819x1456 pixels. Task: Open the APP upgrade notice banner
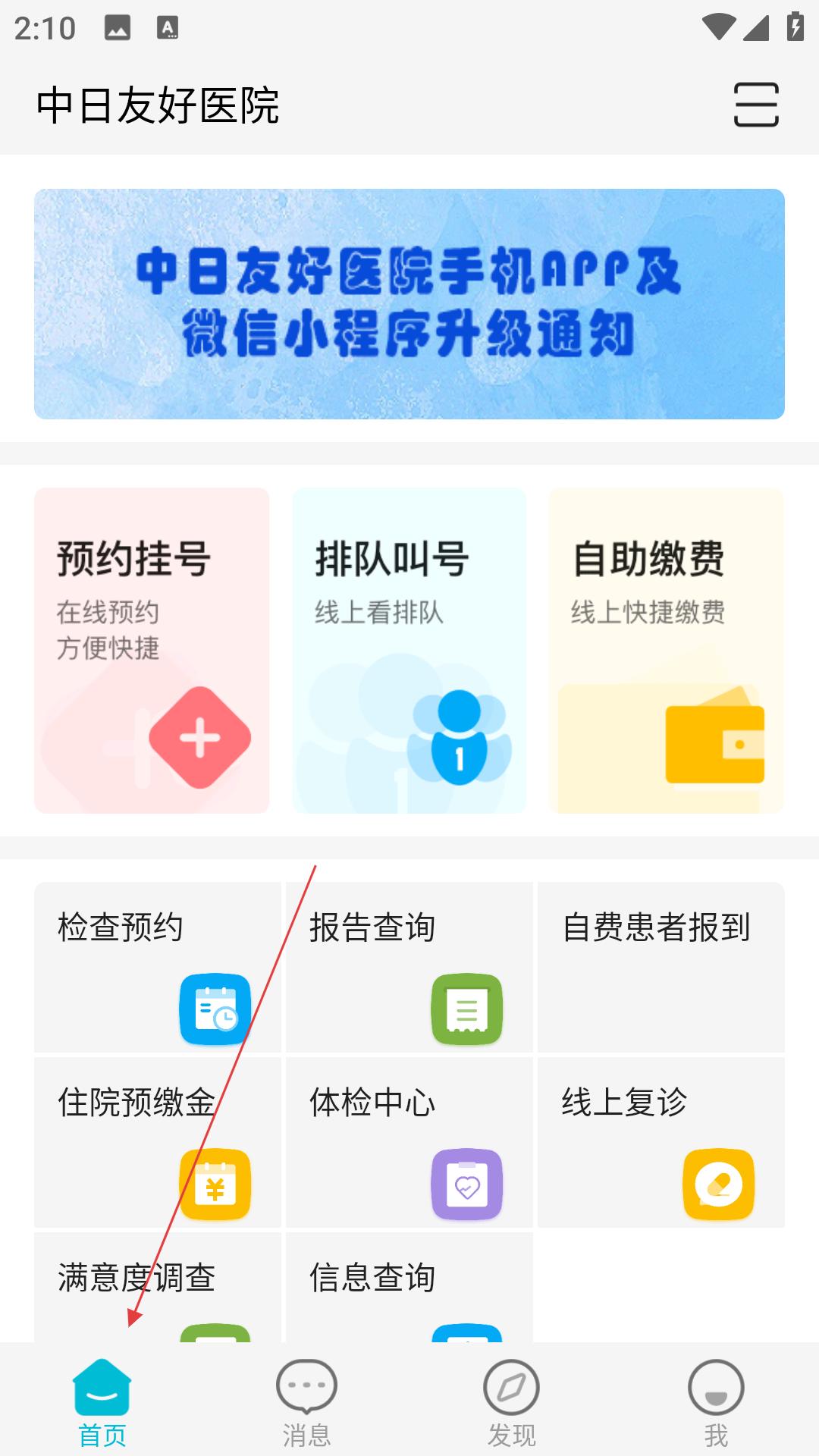[409, 303]
